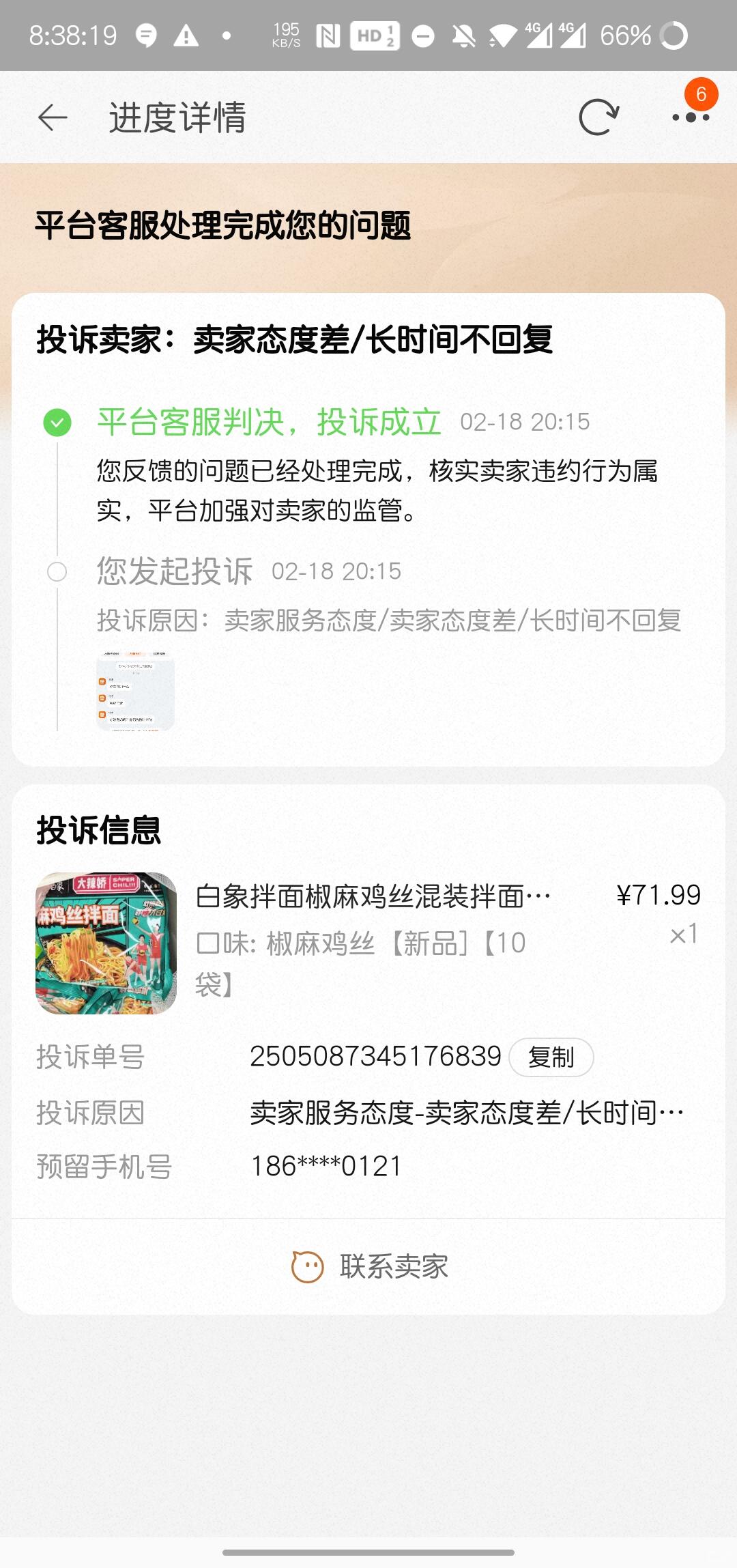Refresh the progress details page
Viewport: 737px width, 1568px height.
[x=598, y=117]
